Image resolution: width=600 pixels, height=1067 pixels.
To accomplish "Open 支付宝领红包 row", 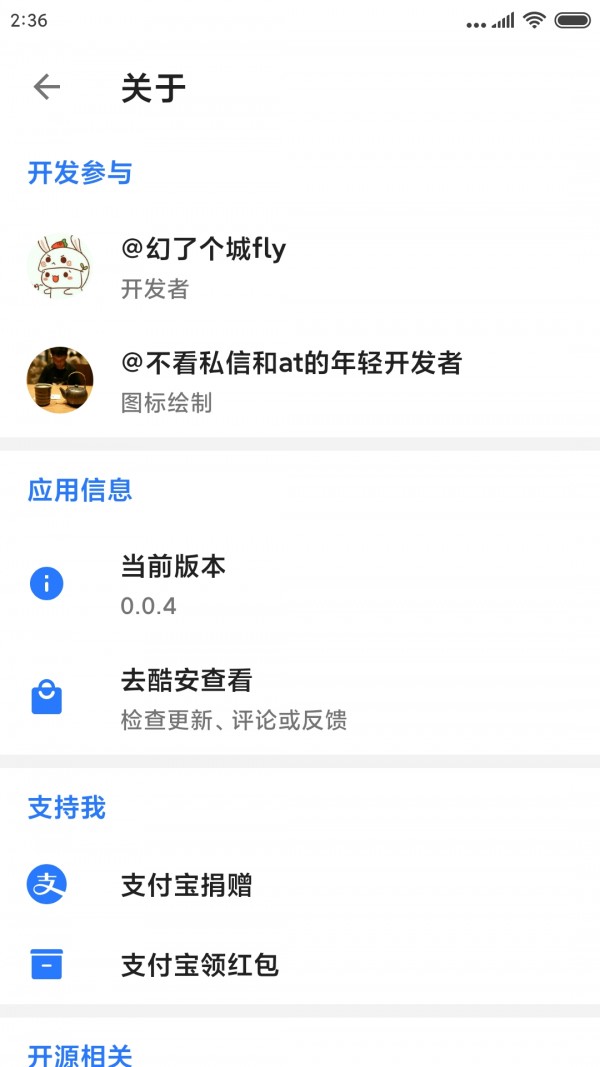I will point(300,964).
